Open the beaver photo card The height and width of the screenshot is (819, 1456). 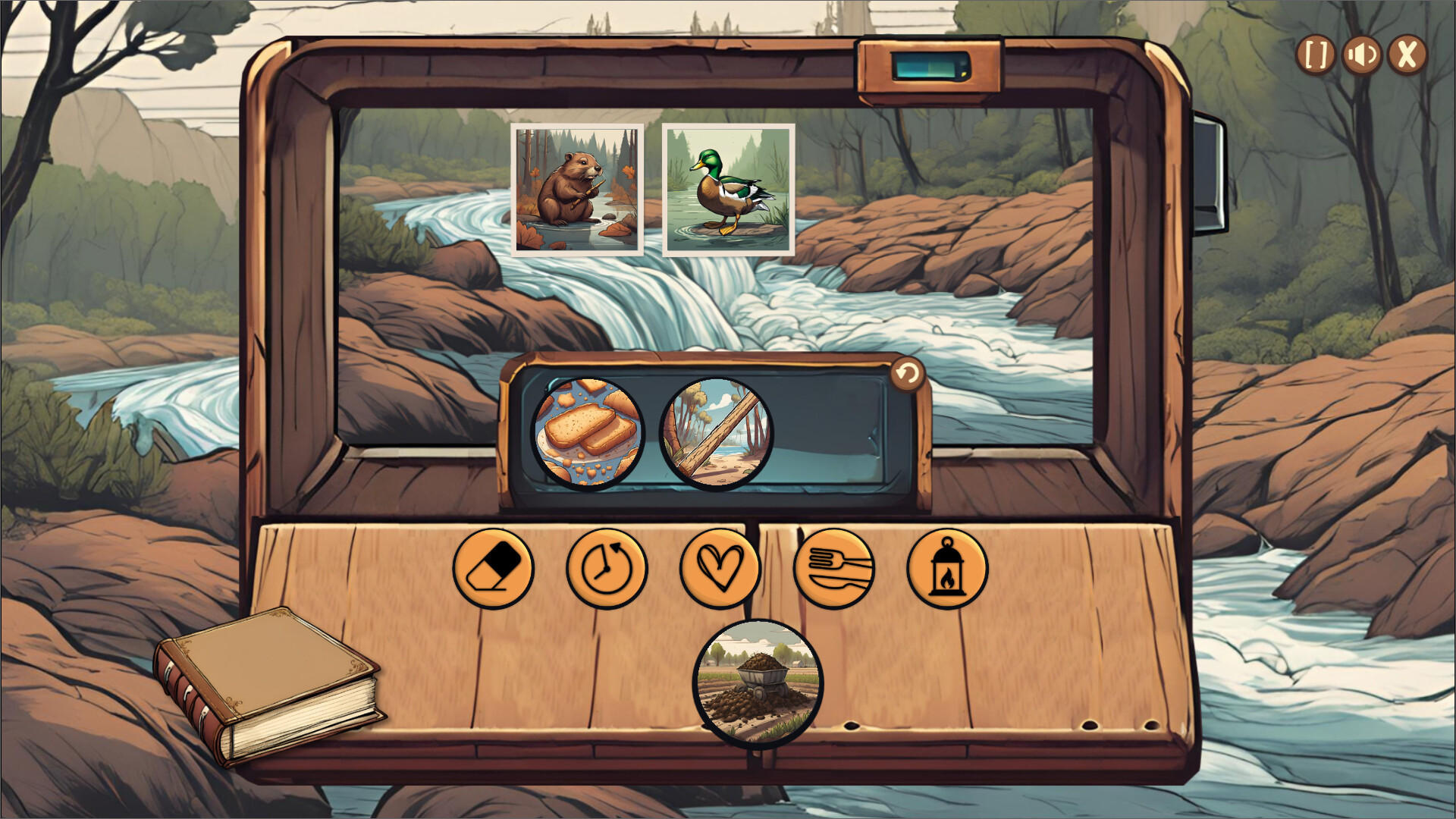point(577,190)
